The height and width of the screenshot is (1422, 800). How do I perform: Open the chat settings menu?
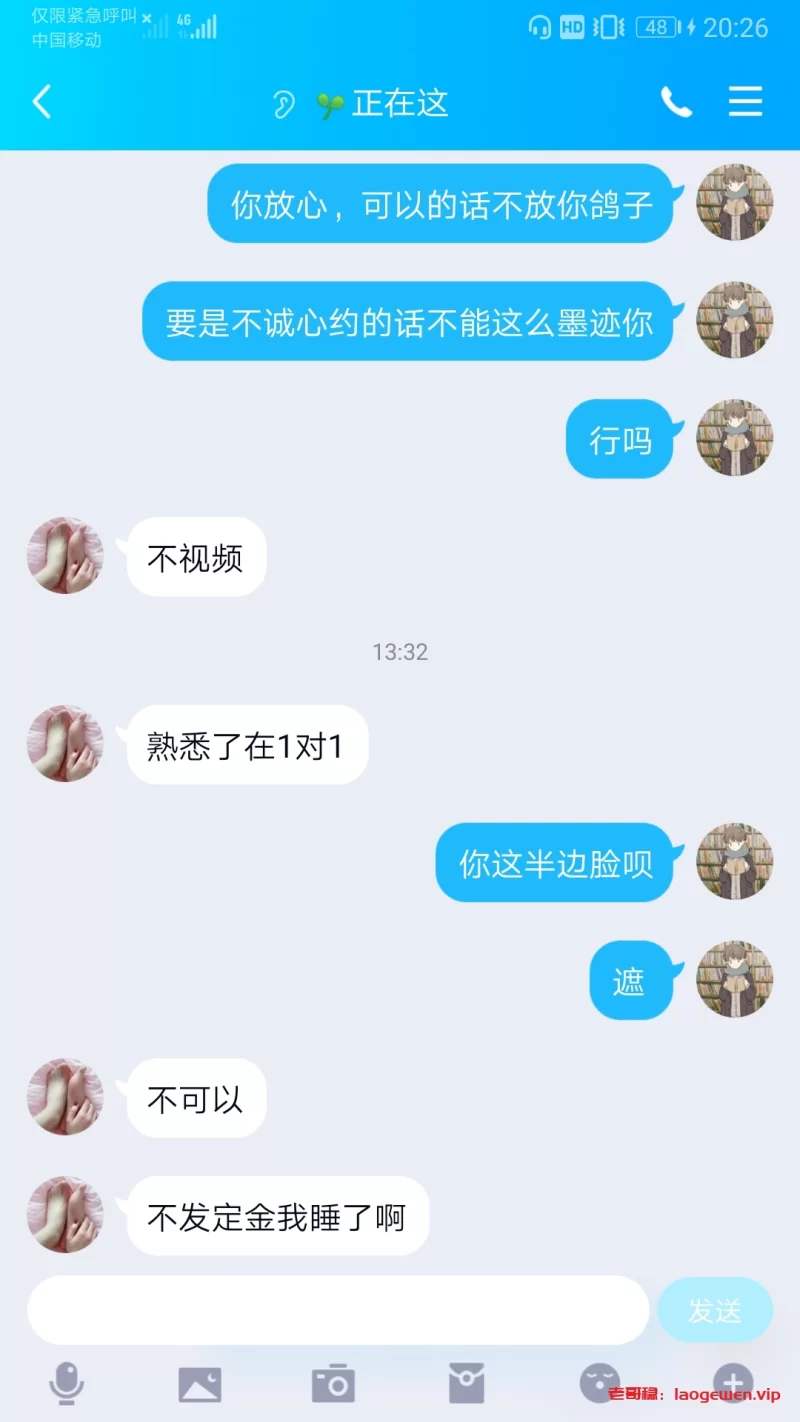click(745, 102)
